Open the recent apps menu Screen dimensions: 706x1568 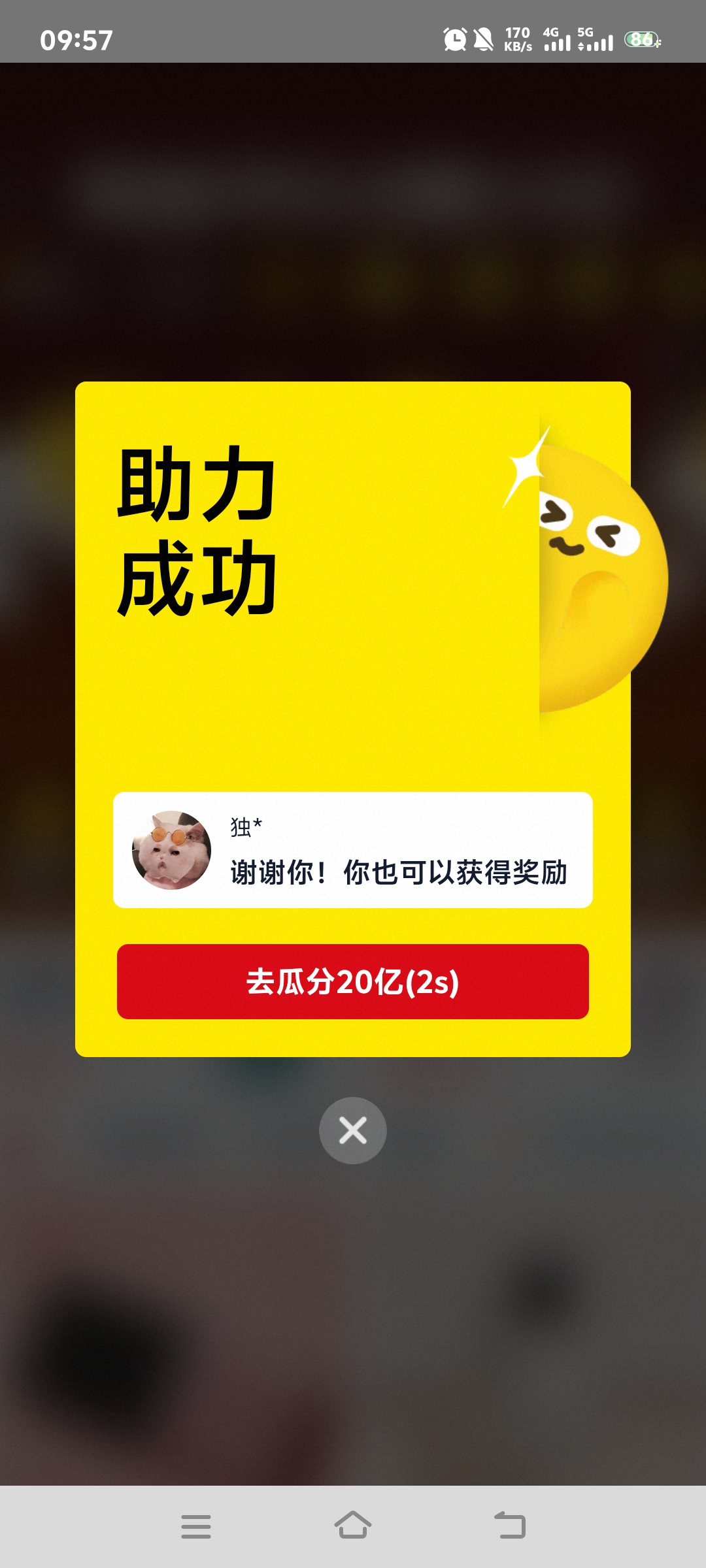pos(196,1526)
